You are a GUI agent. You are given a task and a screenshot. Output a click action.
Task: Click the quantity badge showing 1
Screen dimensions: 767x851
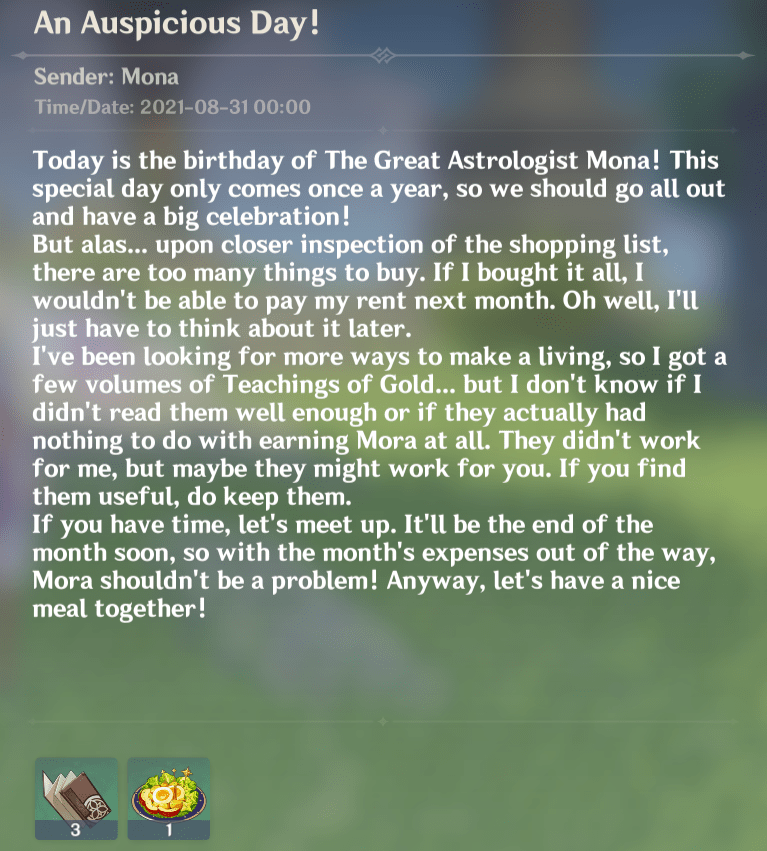click(x=169, y=828)
